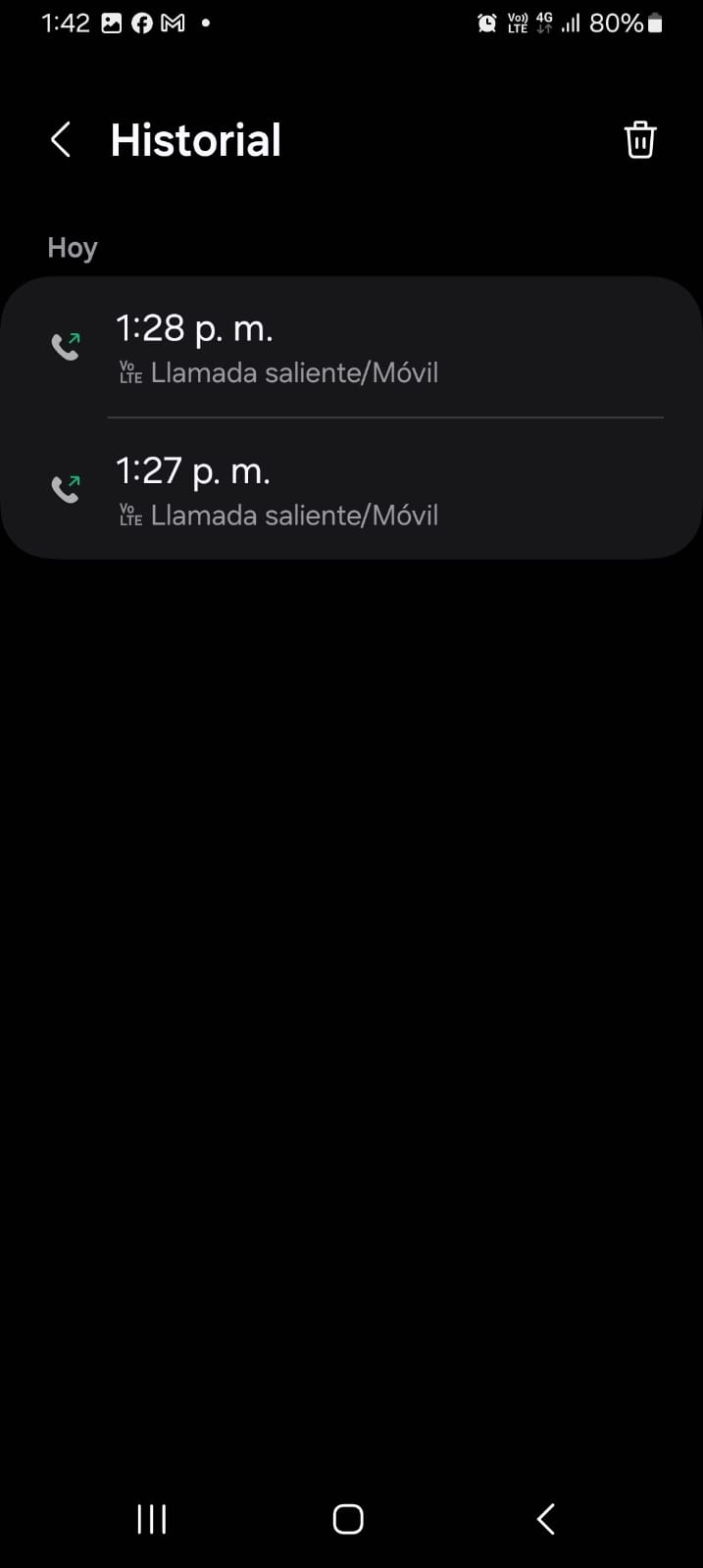Open the 1:27 p. m. outgoing call entry
The height and width of the screenshot is (1568, 703).
click(x=351, y=490)
